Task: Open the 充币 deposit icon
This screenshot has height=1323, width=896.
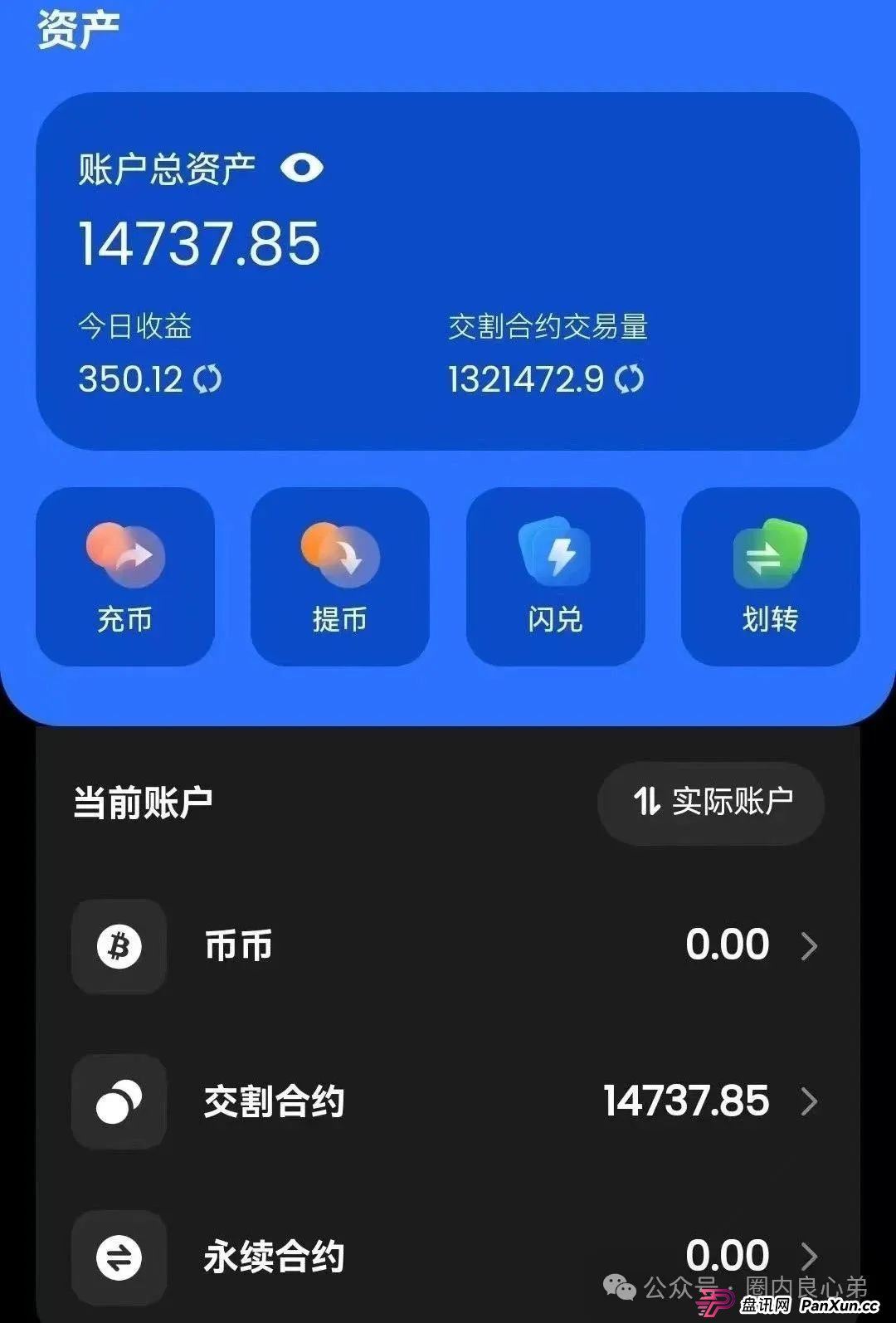Action: pos(123,554)
